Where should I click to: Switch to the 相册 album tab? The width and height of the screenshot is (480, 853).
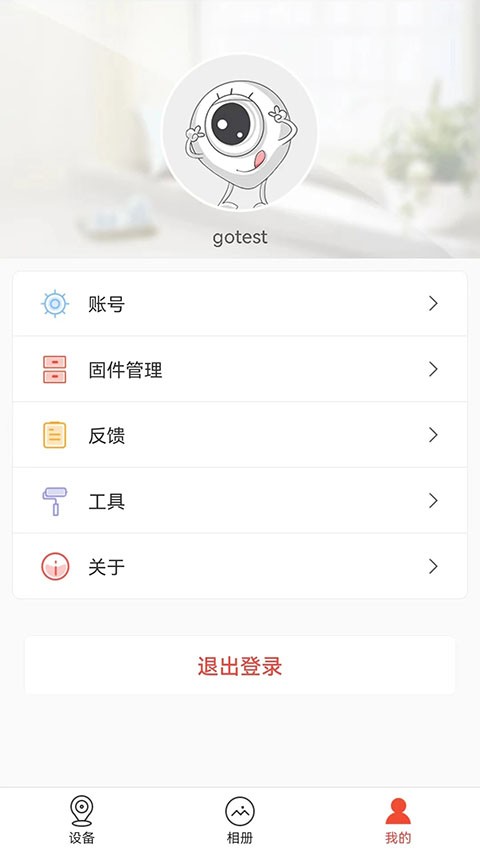click(x=240, y=820)
